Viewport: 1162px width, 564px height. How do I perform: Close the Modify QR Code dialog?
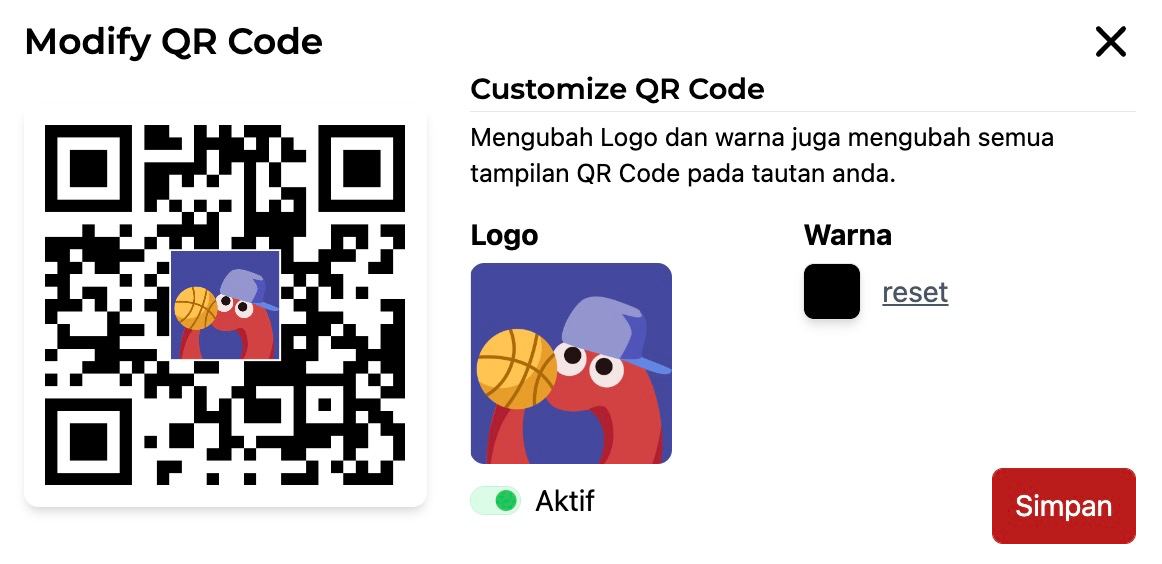coord(1110,42)
